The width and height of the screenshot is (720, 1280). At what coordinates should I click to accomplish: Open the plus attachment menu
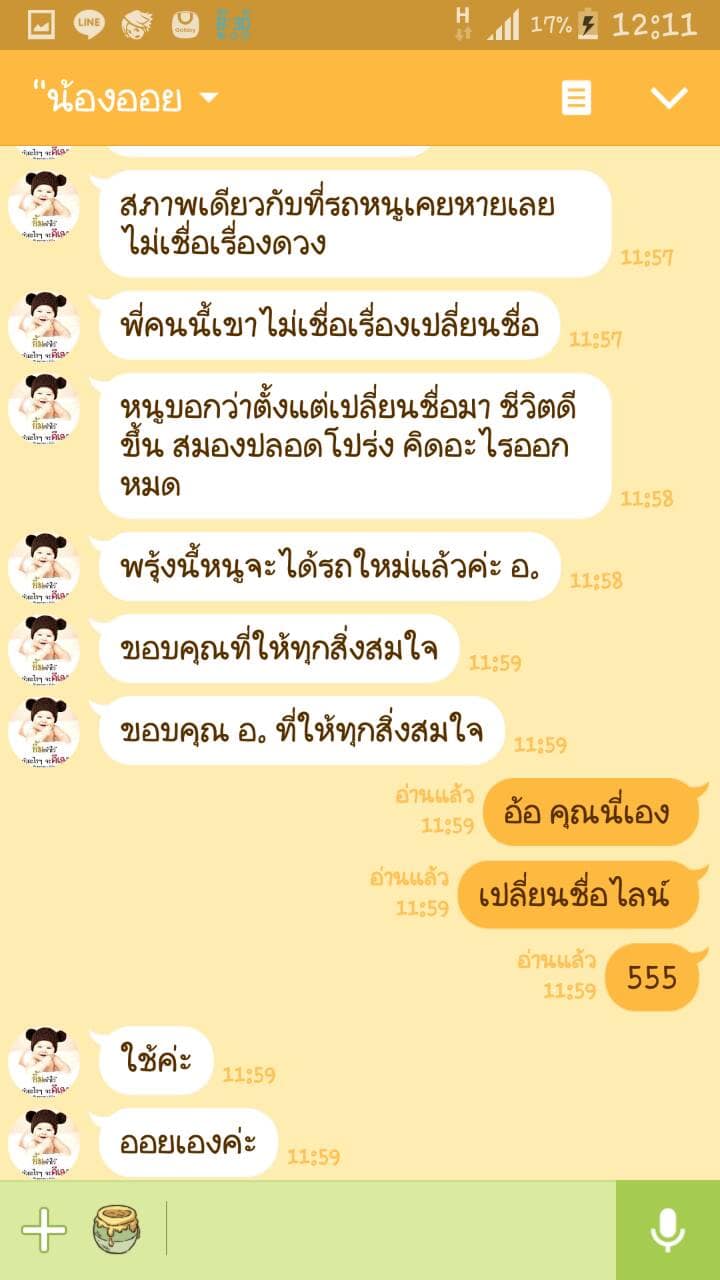[x=44, y=1230]
